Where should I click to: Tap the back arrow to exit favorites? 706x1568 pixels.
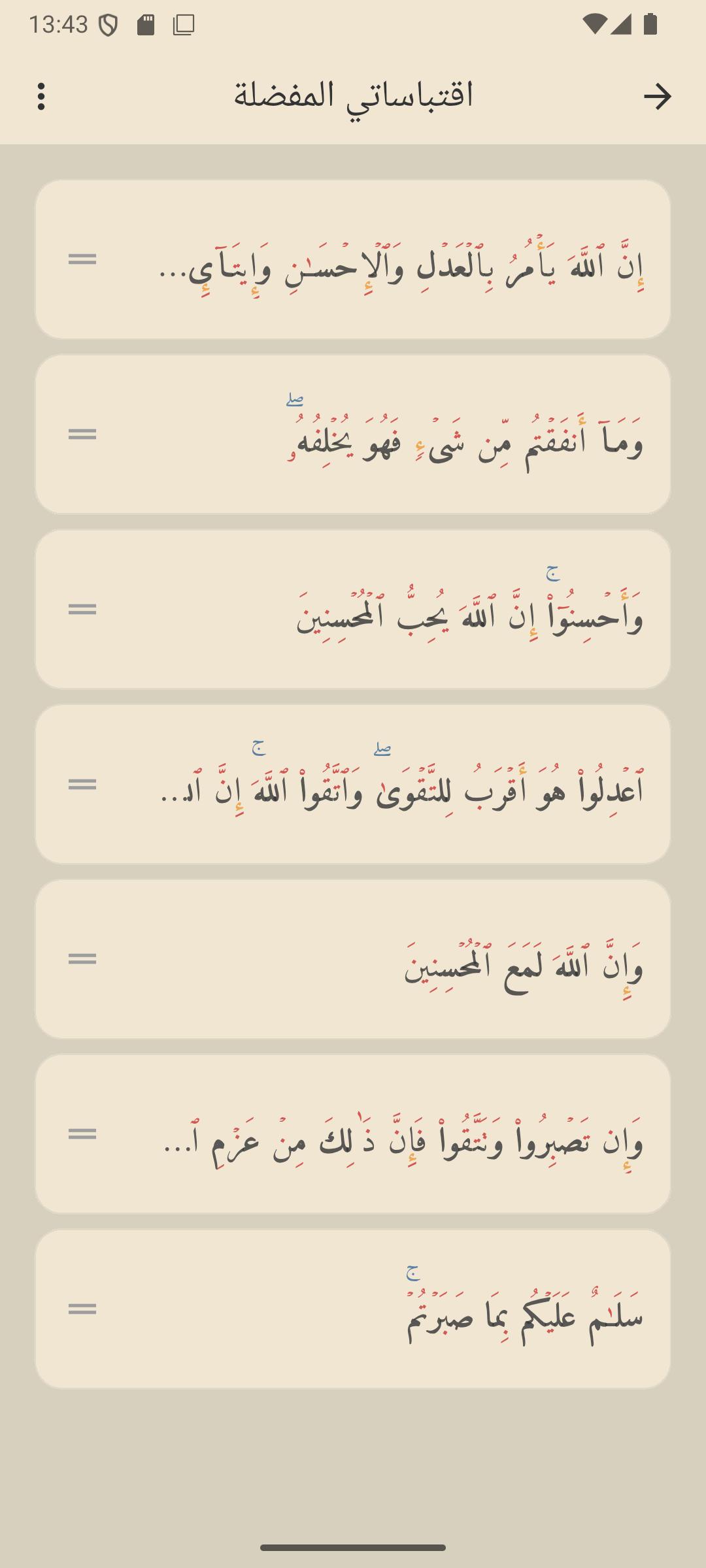point(659,97)
